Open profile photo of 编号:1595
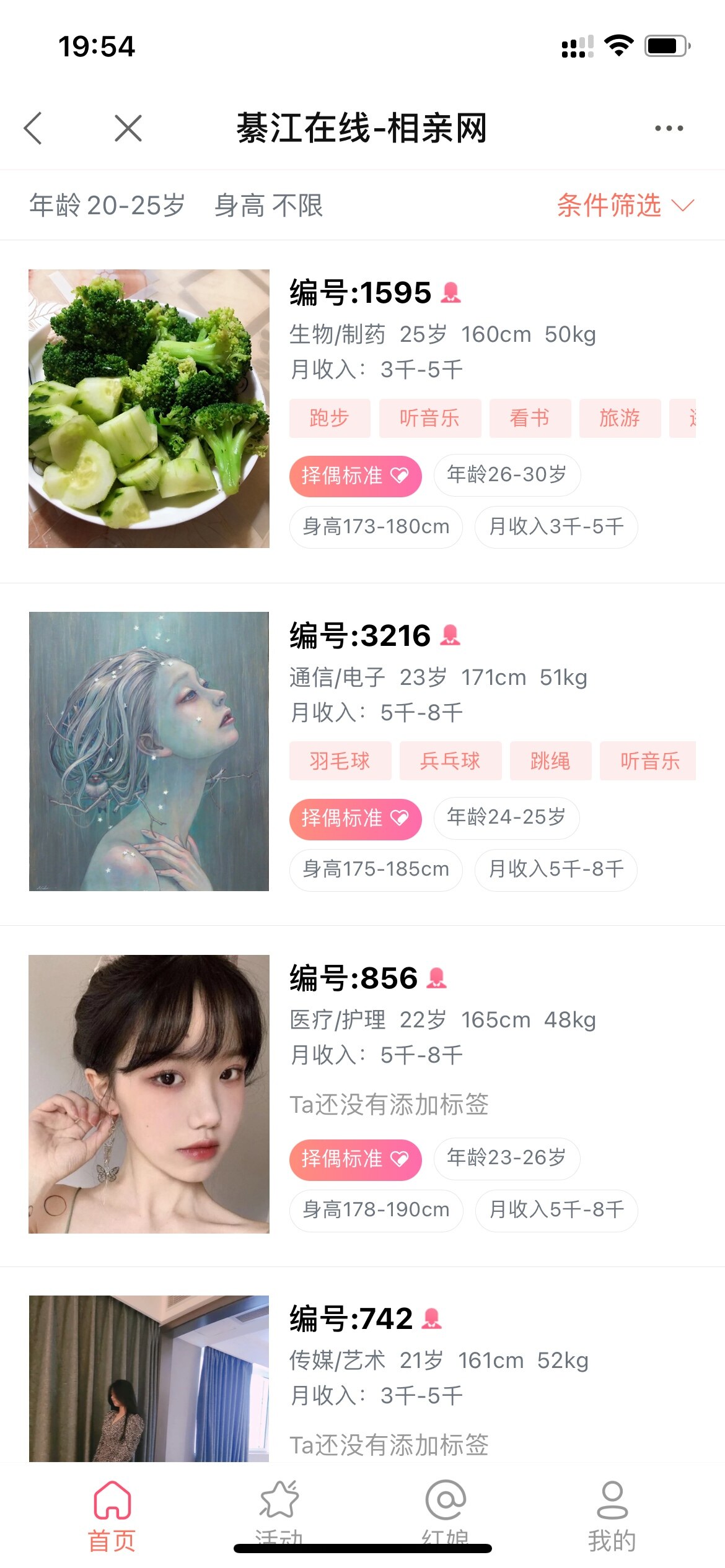Viewport: 725px width, 1568px height. click(x=149, y=409)
